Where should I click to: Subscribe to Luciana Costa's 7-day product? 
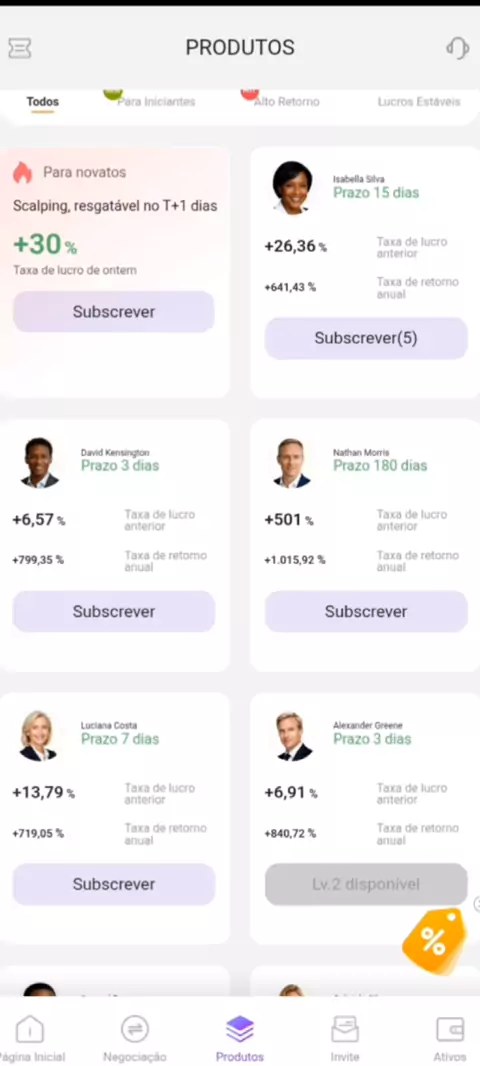pyautogui.click(x=114, y=884)
